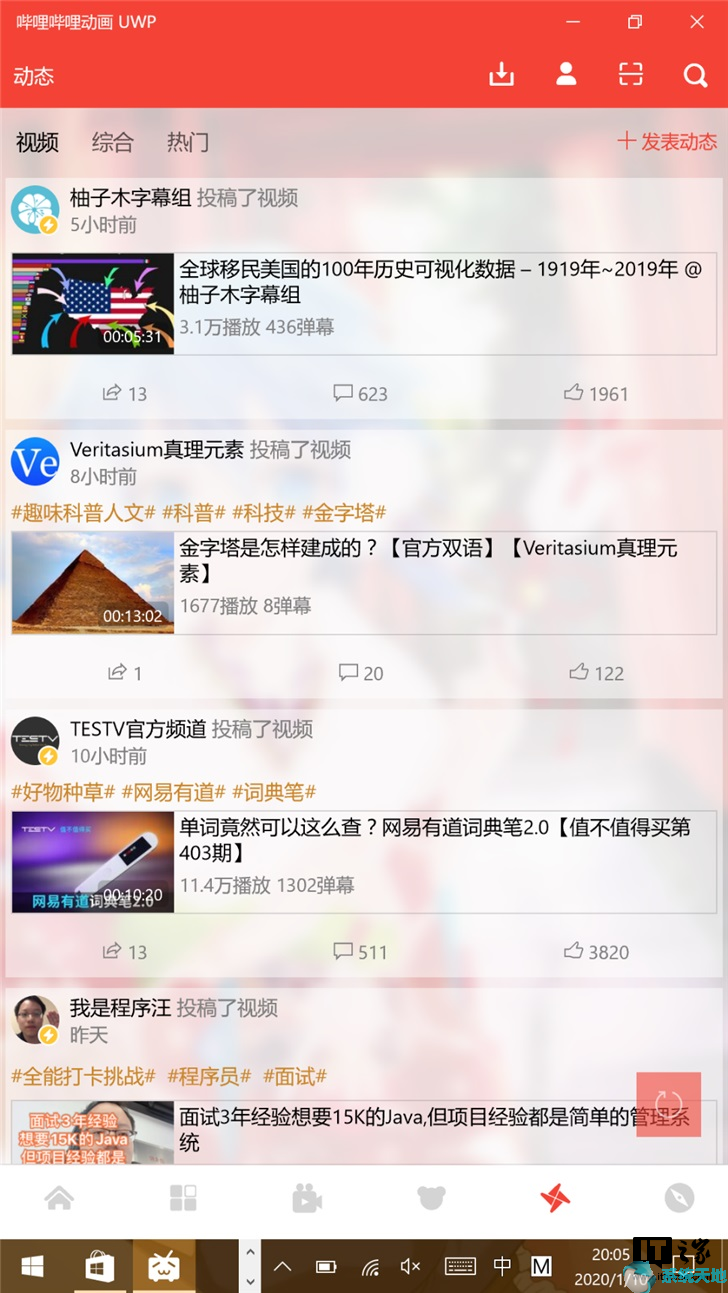Open the Windows Start button
The height and width of the screenshot is (1293, 728).
[x=32, y=1267]
